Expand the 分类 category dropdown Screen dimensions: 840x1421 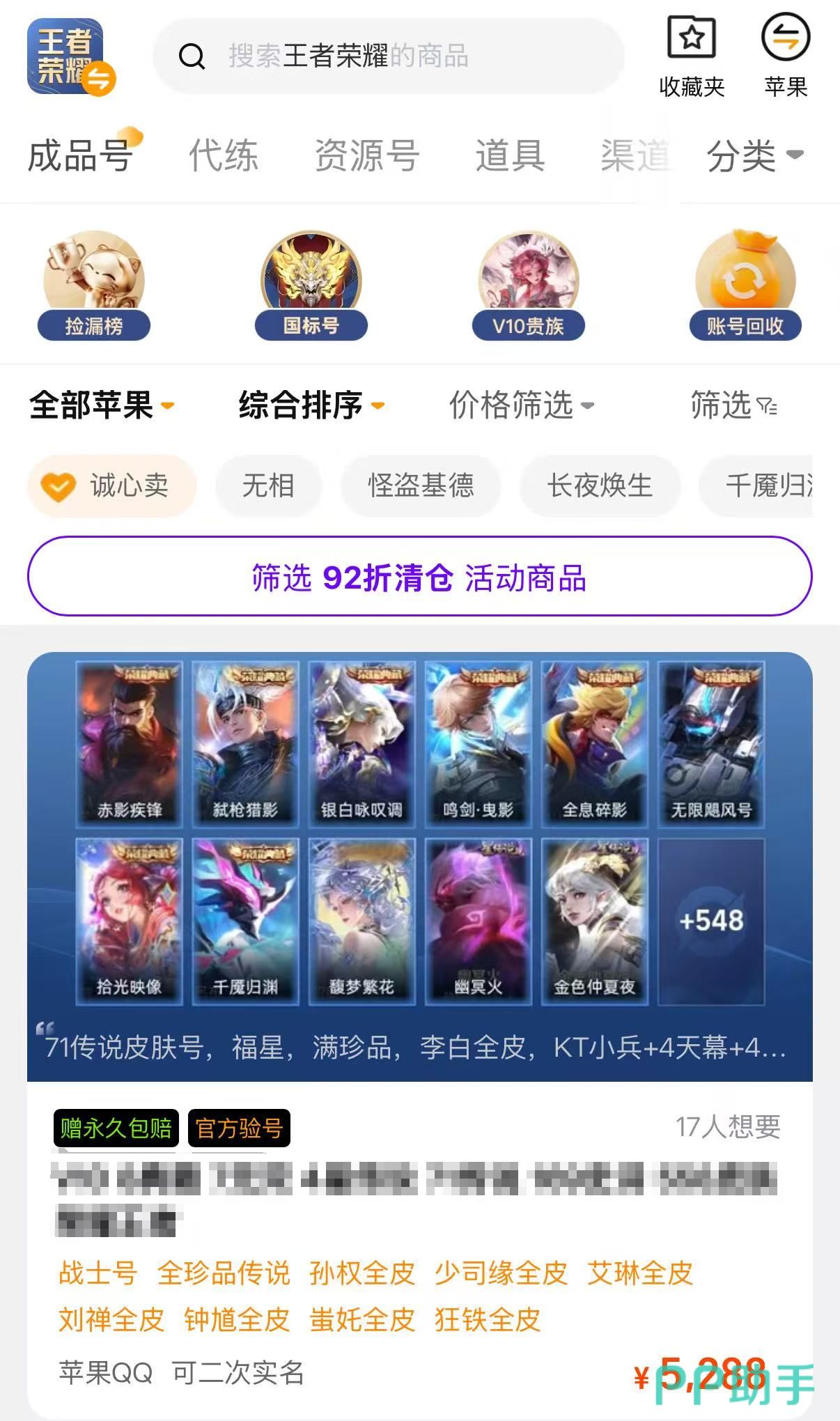tap(754, 155)
